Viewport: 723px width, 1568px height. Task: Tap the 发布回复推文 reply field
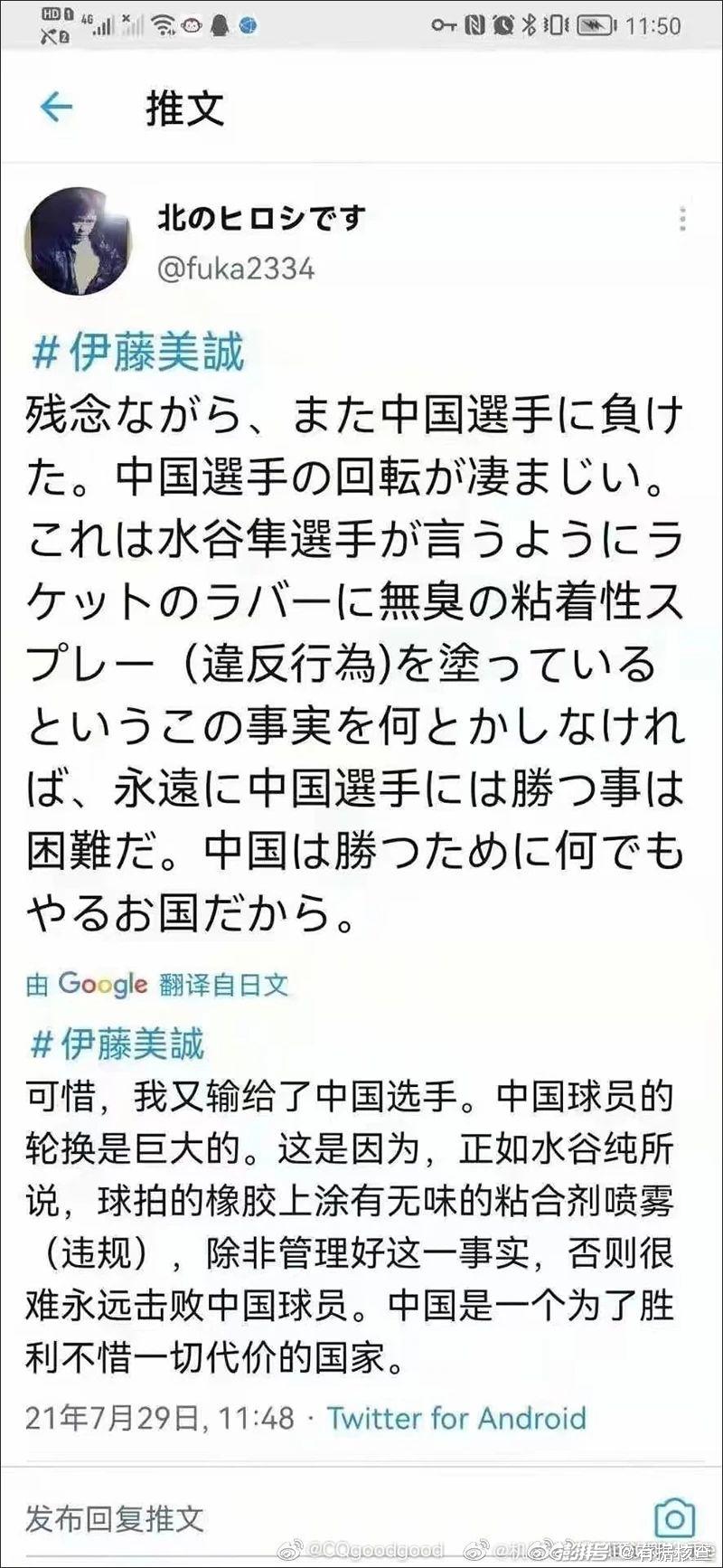116,1519
